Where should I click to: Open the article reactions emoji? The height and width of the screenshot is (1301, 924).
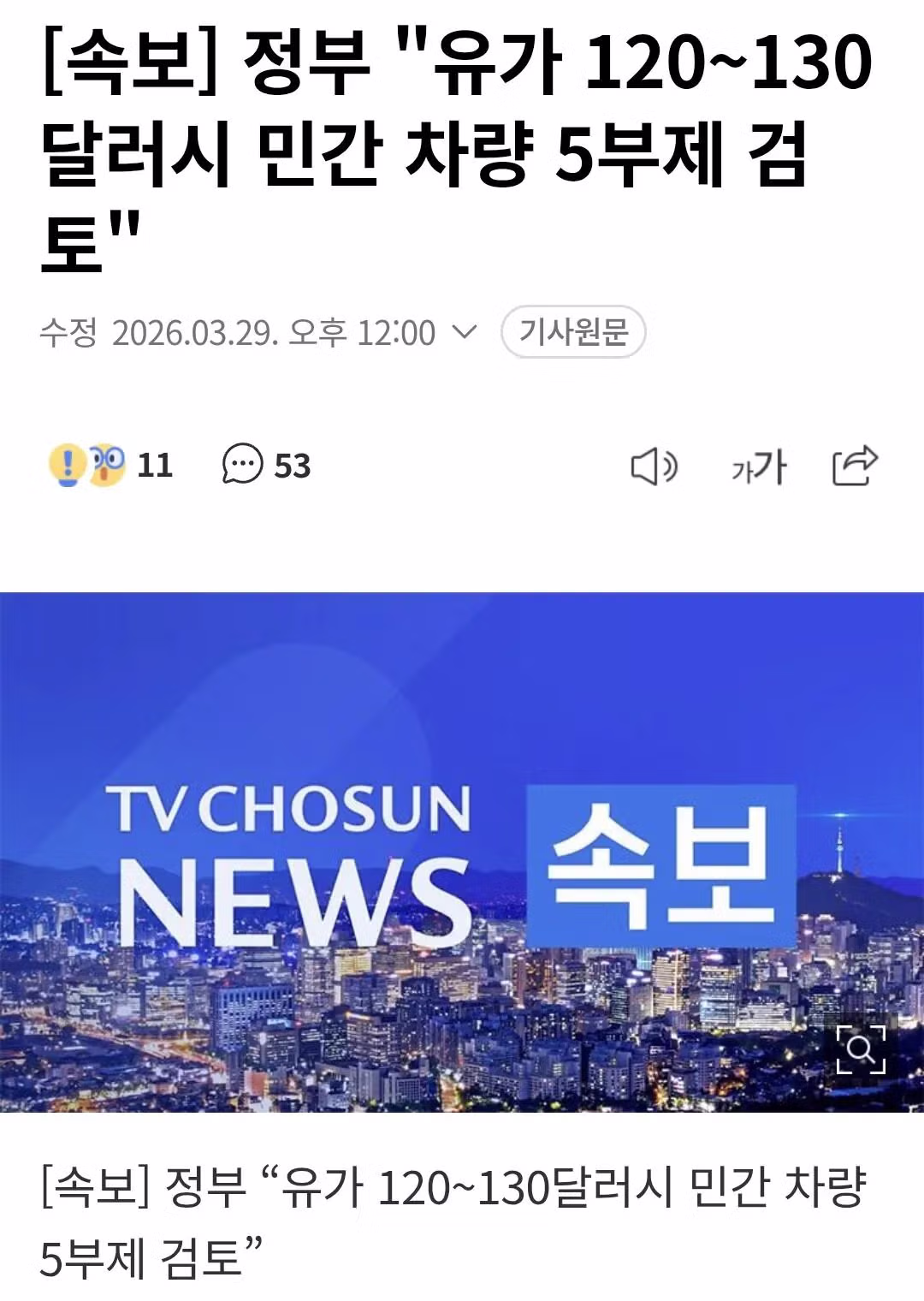click(x=86, y=465)
